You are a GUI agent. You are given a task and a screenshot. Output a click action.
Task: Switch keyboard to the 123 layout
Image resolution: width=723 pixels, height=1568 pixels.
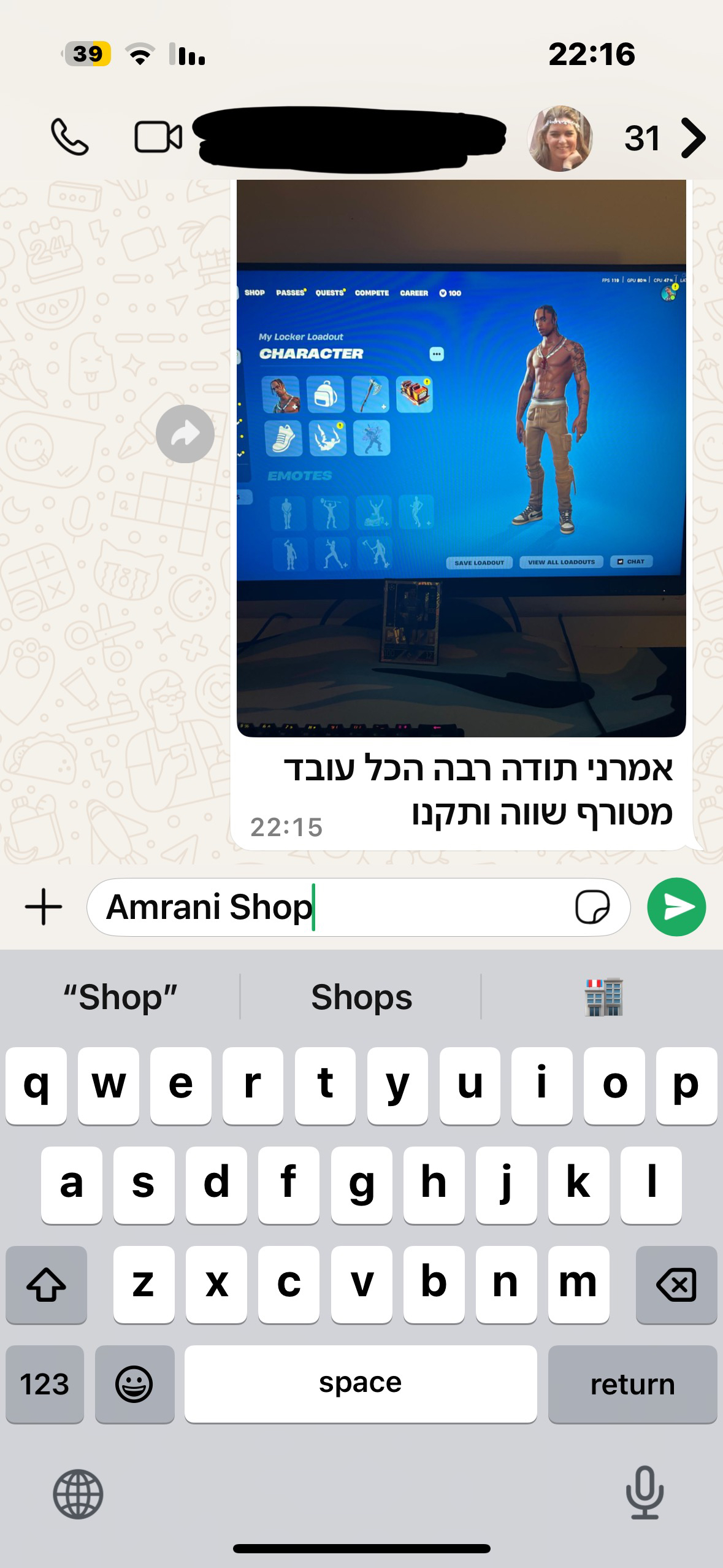click(45, 1385)
